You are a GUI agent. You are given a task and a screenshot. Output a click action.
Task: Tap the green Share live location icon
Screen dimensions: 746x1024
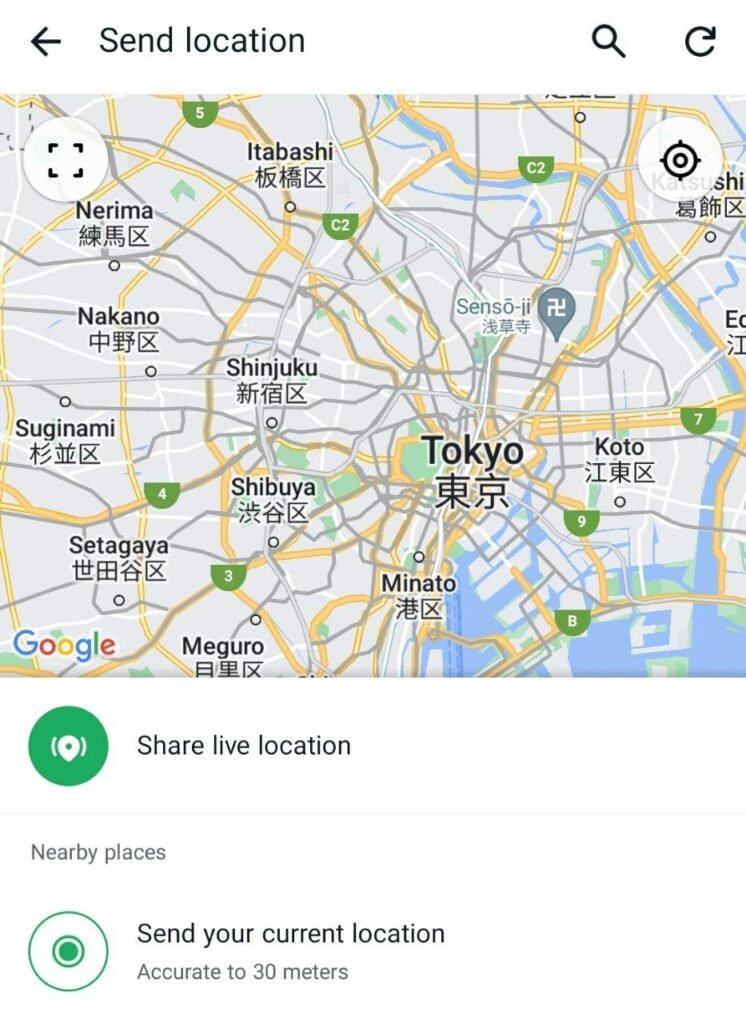(66, 745)
